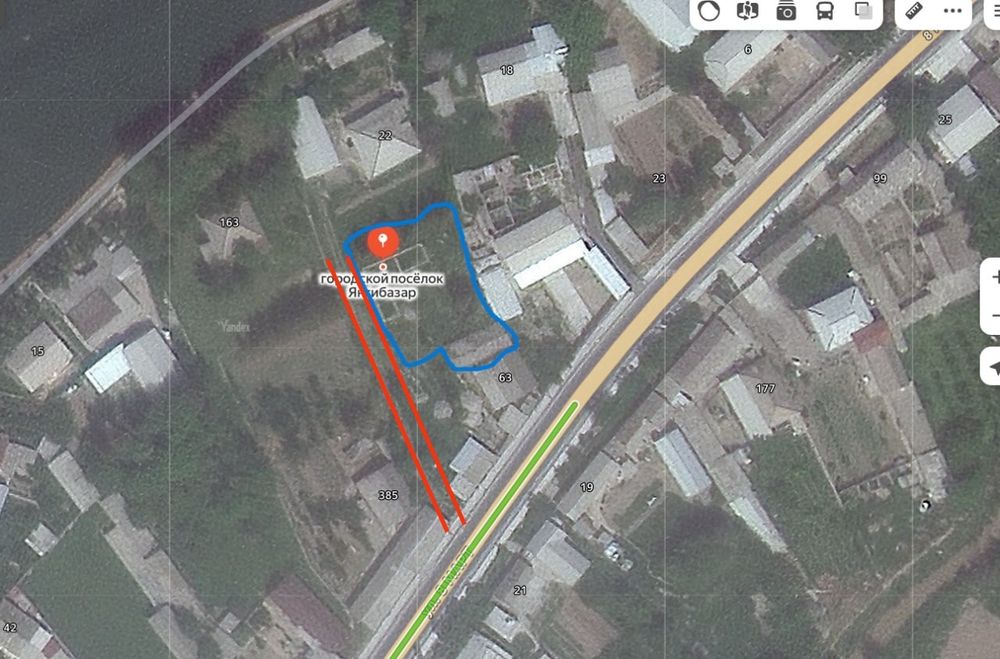Open the three-dot more menu
Image resolution: width=1000 pixels, height=659 pixels.
click(x=954, y=10)
